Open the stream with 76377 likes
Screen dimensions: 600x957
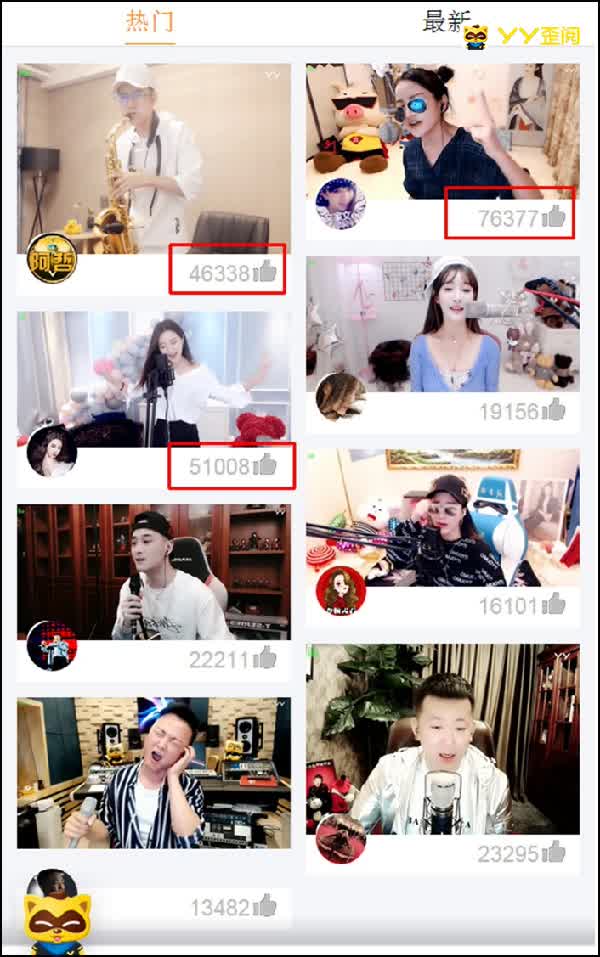click(442, 132)
